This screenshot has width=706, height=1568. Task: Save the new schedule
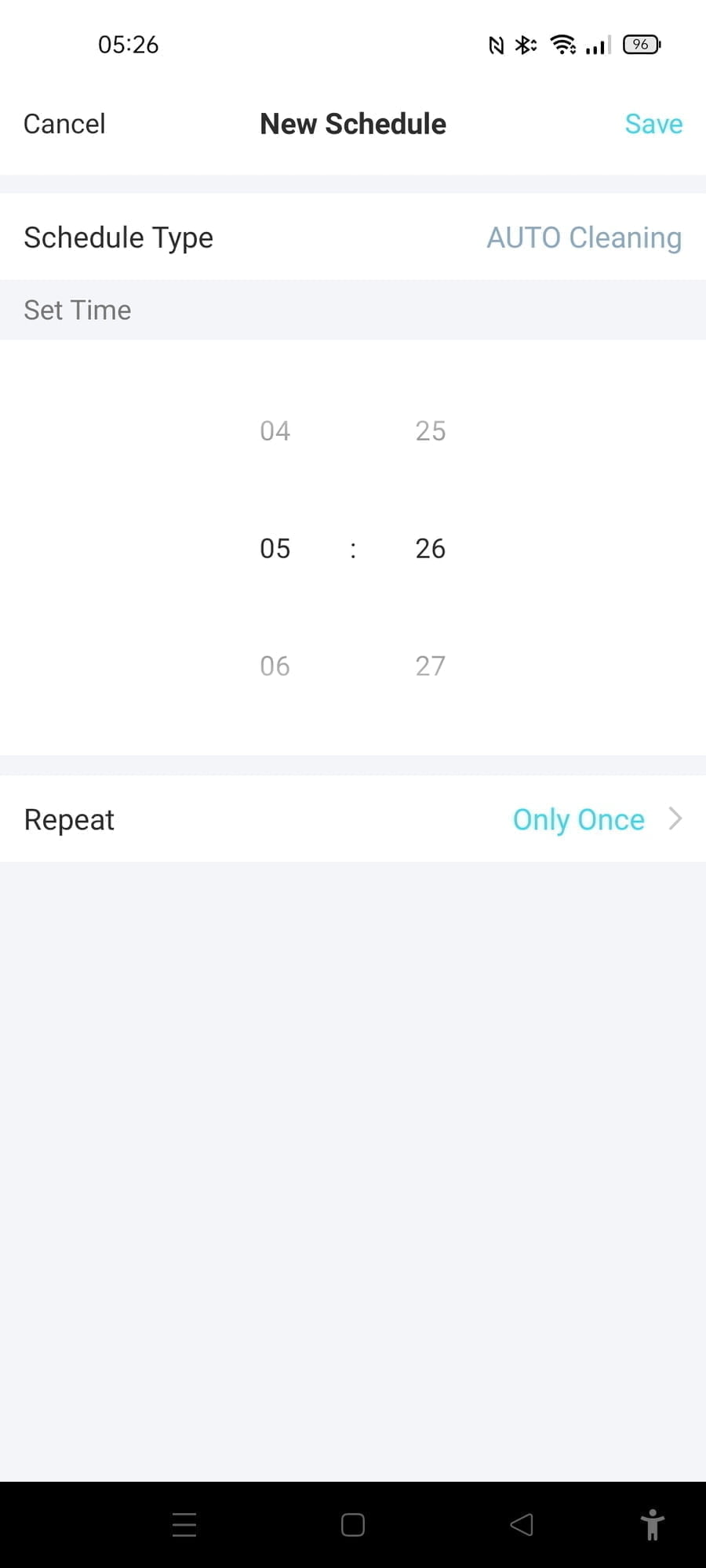pyautogui.click(x=653, y=124)
